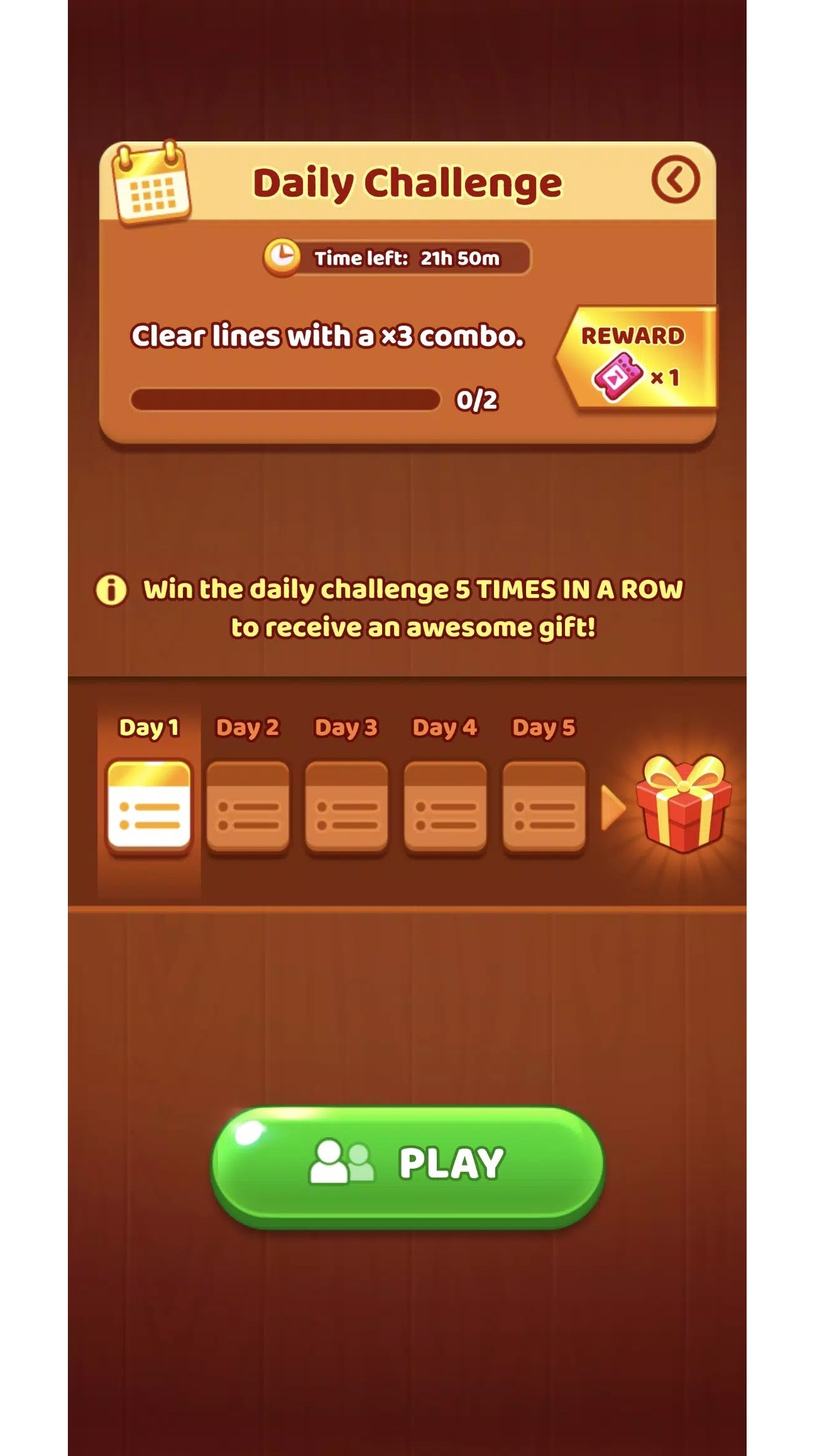Viewport: 817px width, 1456px height.
Task: Select the Day 1 challenge card
Action: coord(149,807)
